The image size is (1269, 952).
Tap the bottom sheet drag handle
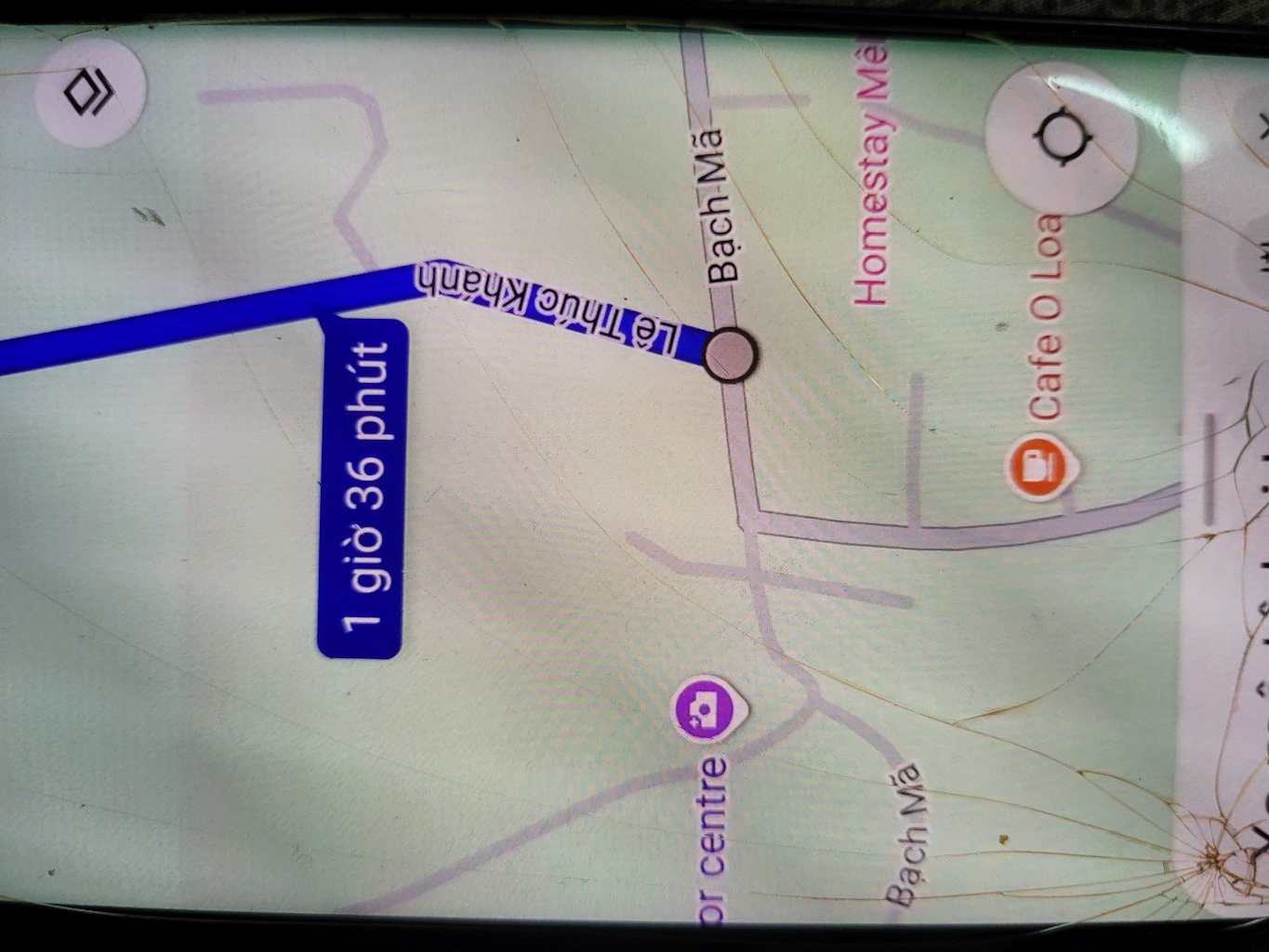1209,468
